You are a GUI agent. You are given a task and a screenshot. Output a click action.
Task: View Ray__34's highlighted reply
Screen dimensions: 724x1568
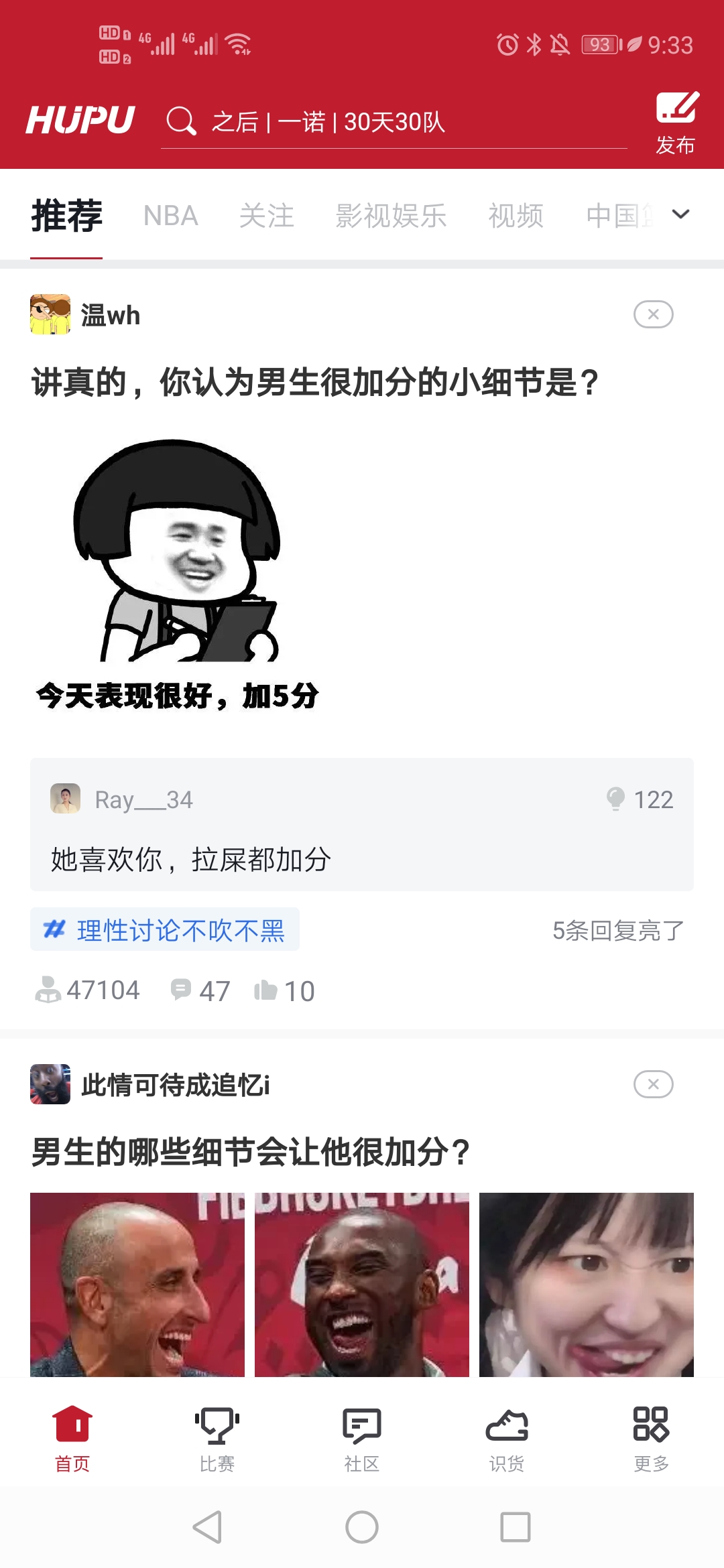coord(362,824)
